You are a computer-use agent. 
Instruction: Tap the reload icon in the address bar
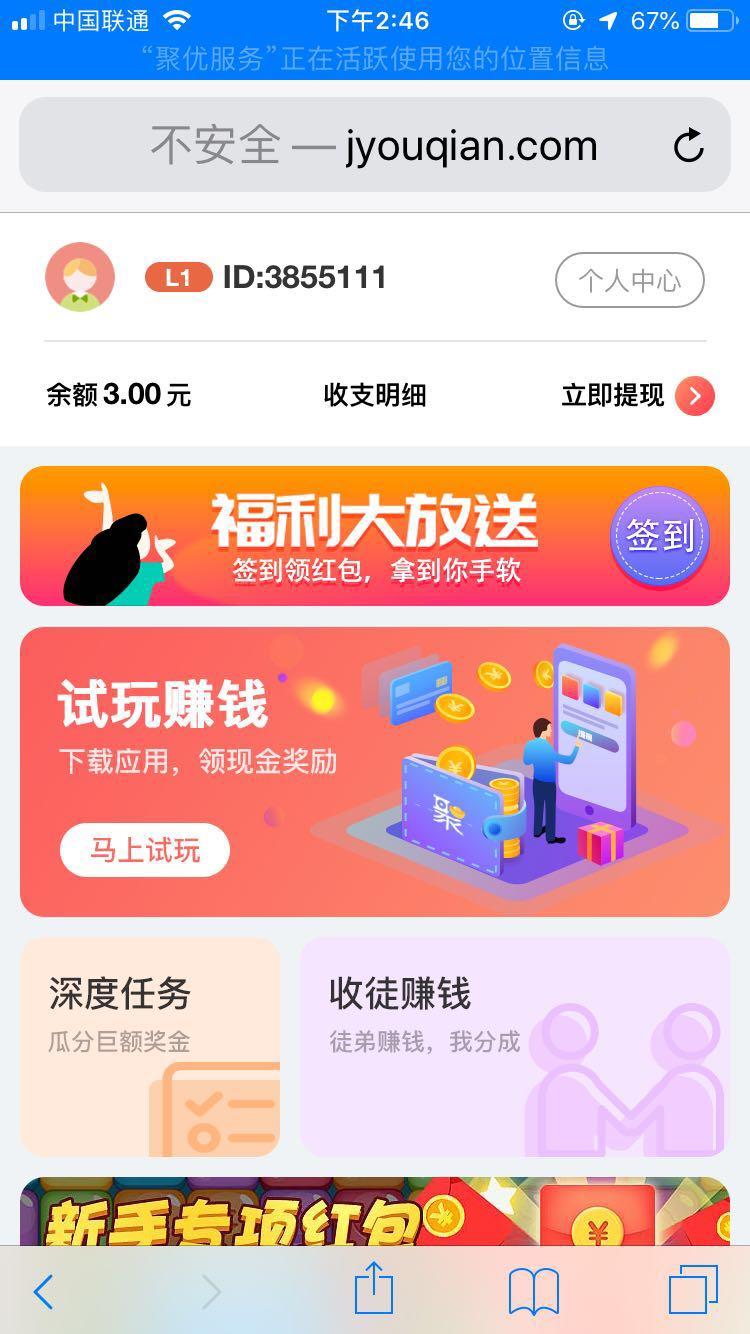point(688,145)
